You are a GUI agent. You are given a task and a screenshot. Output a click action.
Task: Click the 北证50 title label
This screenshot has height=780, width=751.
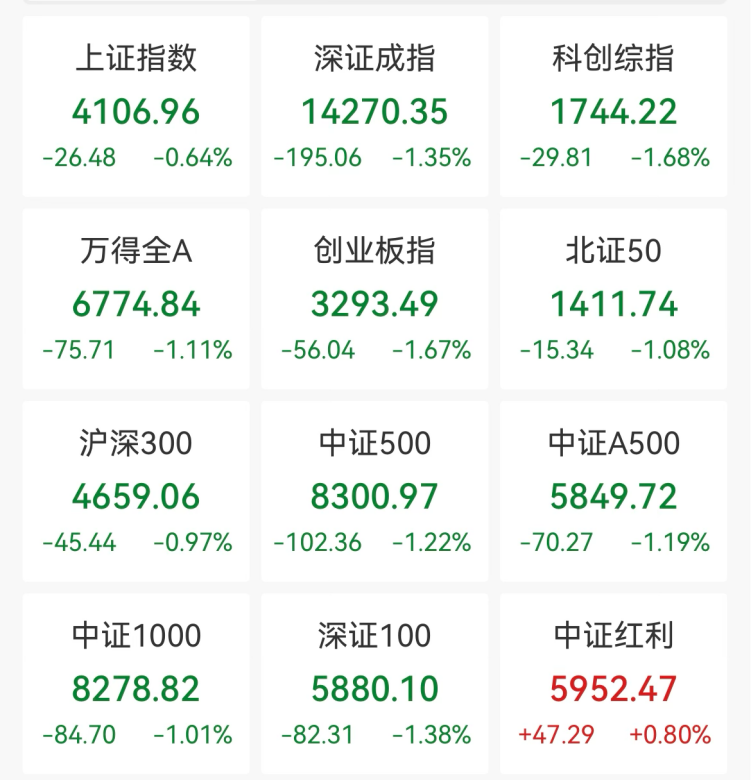point(612,251)
